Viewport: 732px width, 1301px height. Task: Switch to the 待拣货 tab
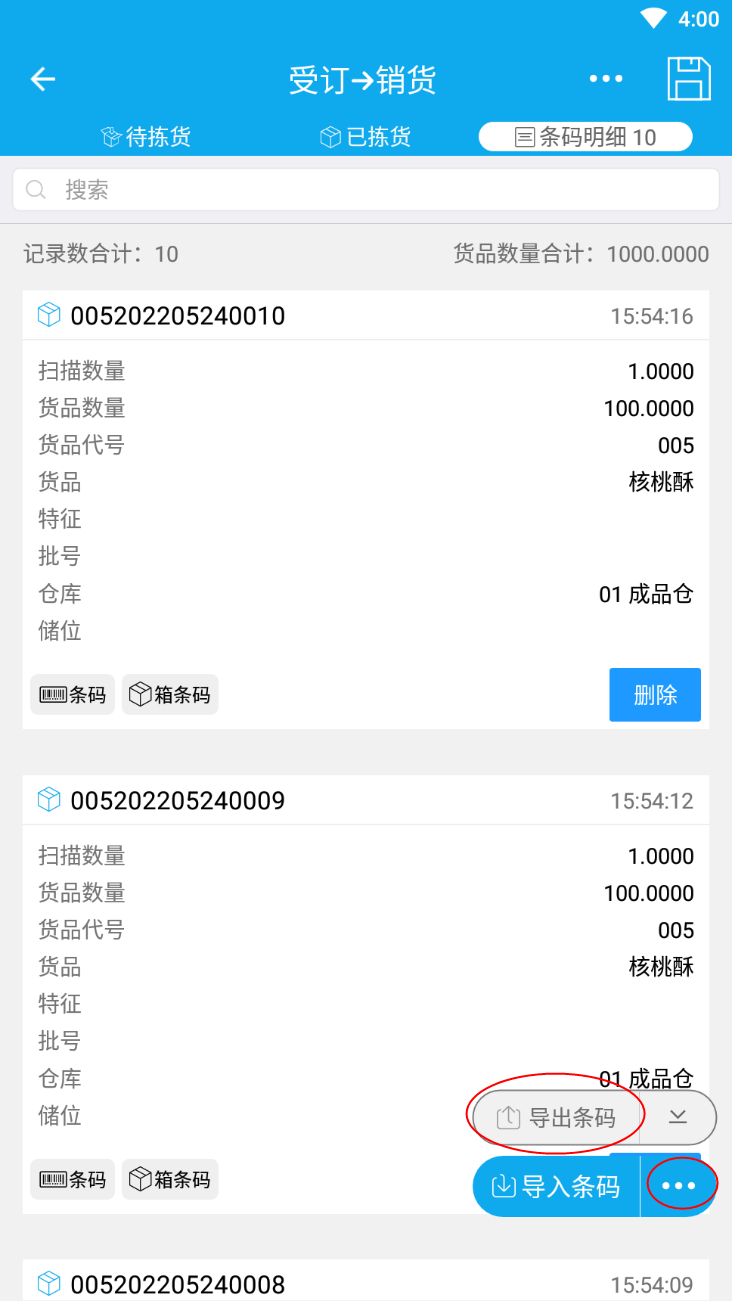[146, 137]
